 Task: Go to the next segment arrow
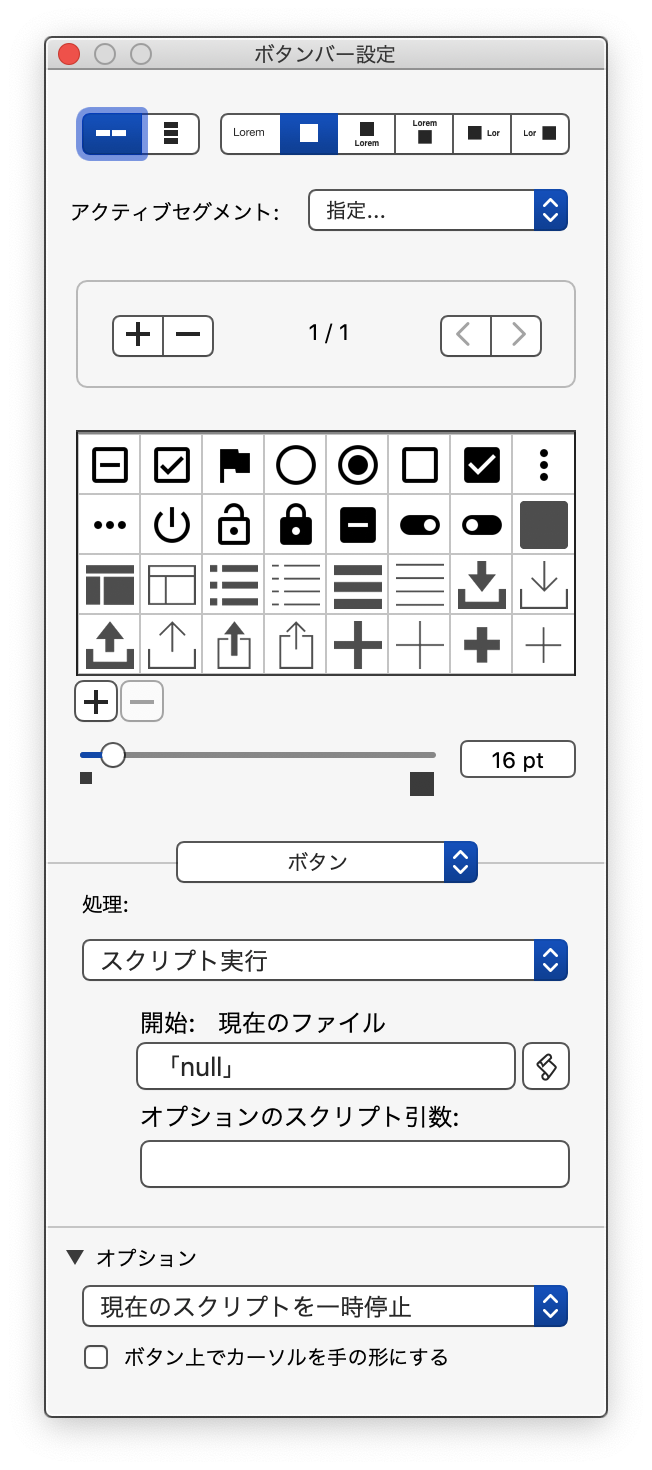coord(517,335)
